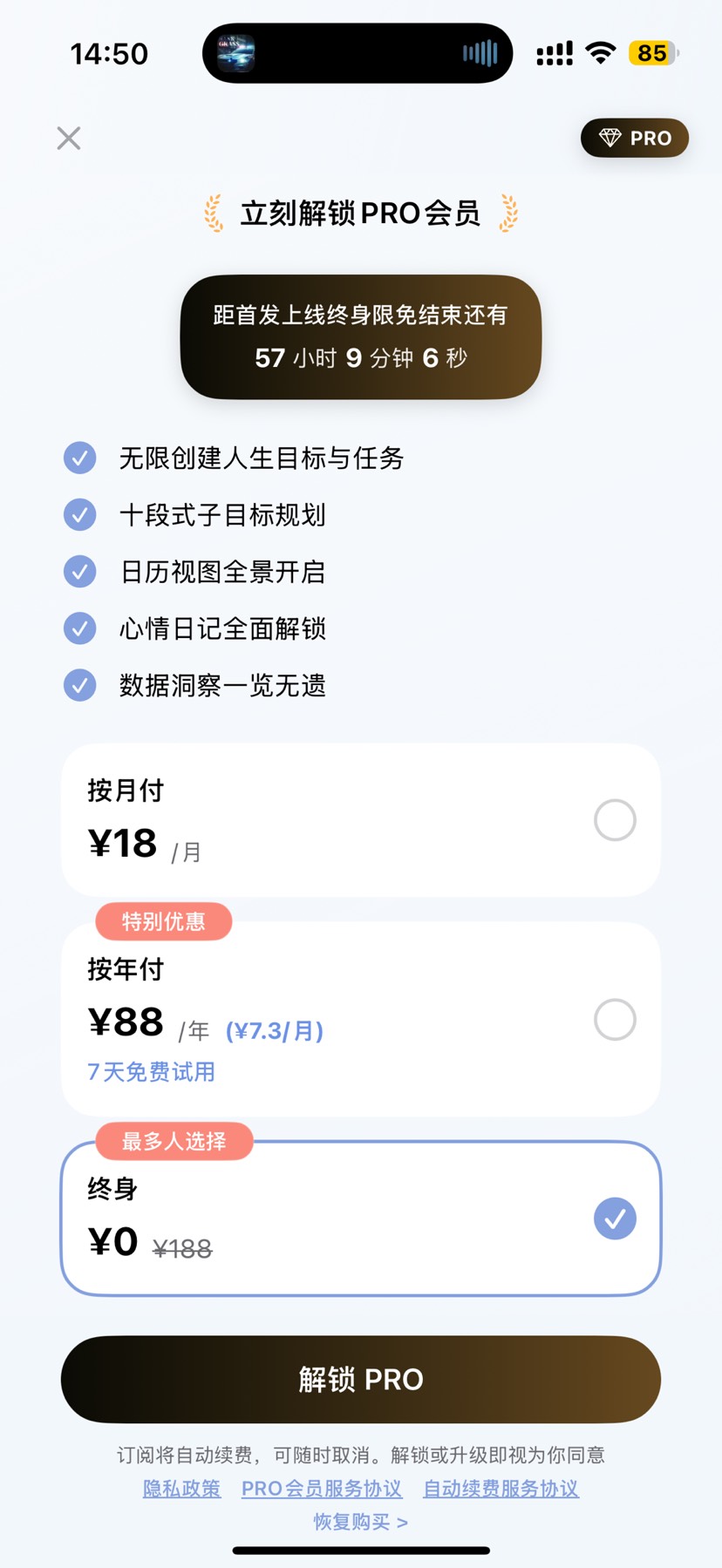Open the 隐私政策 privacy policy

pos(180,1489)
